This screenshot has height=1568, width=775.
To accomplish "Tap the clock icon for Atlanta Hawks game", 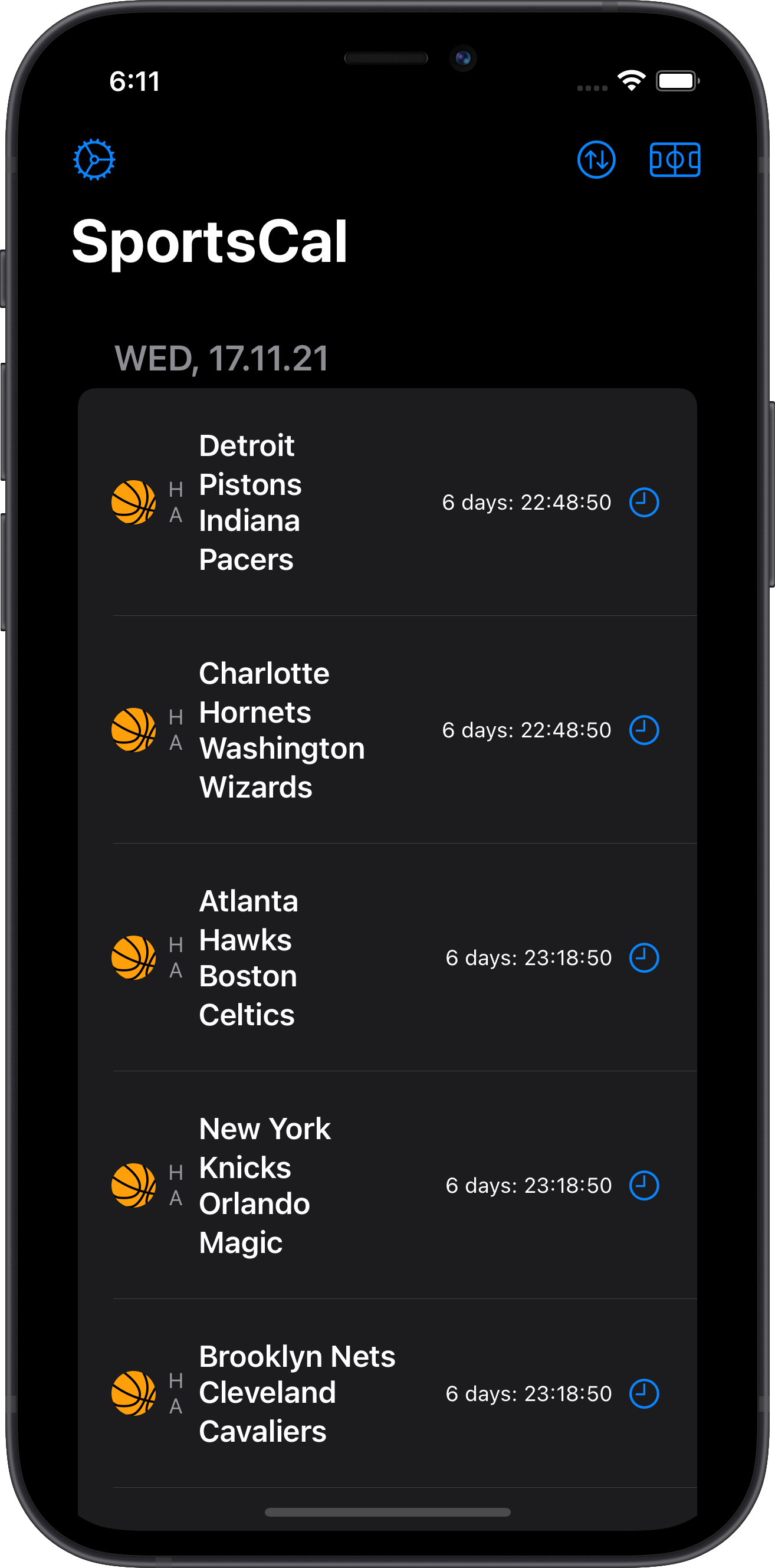I will 643,958.
